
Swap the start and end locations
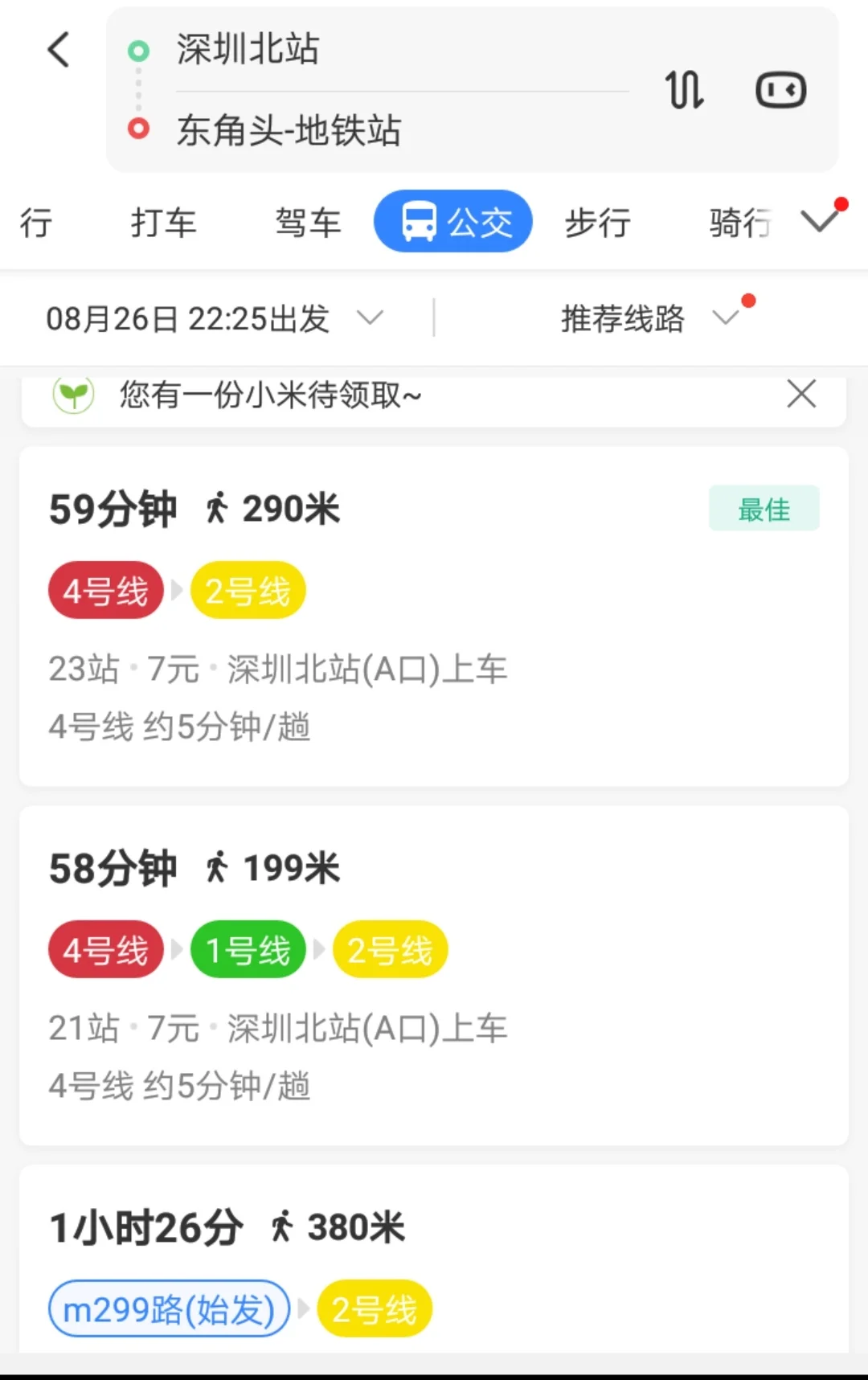684,91
